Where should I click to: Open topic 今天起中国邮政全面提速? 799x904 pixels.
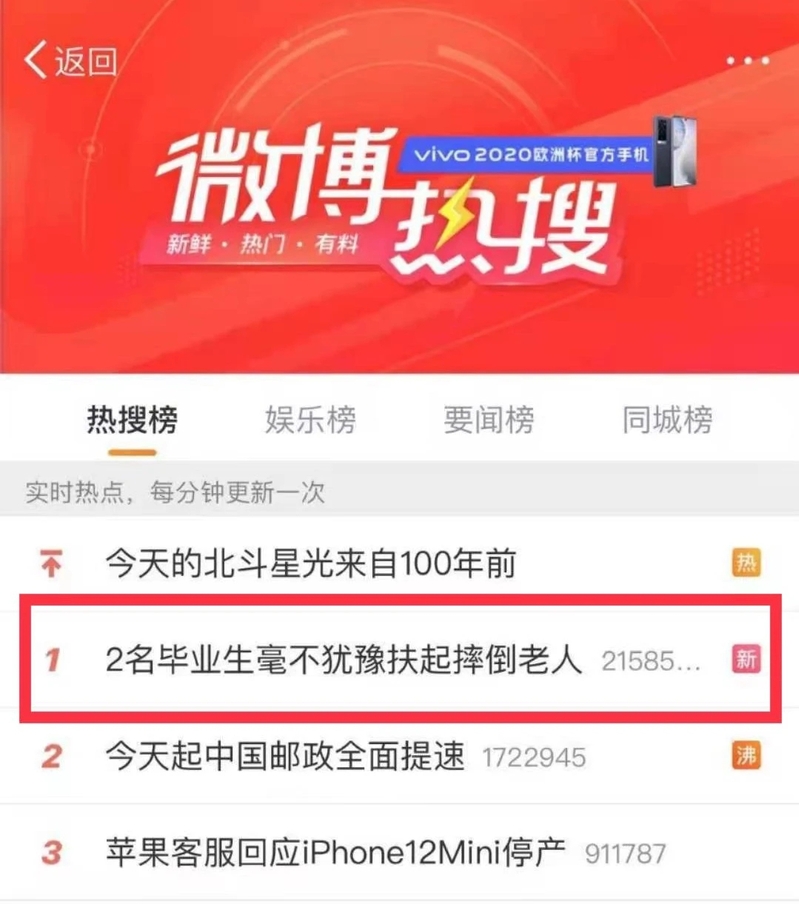(x=285, y=757)
